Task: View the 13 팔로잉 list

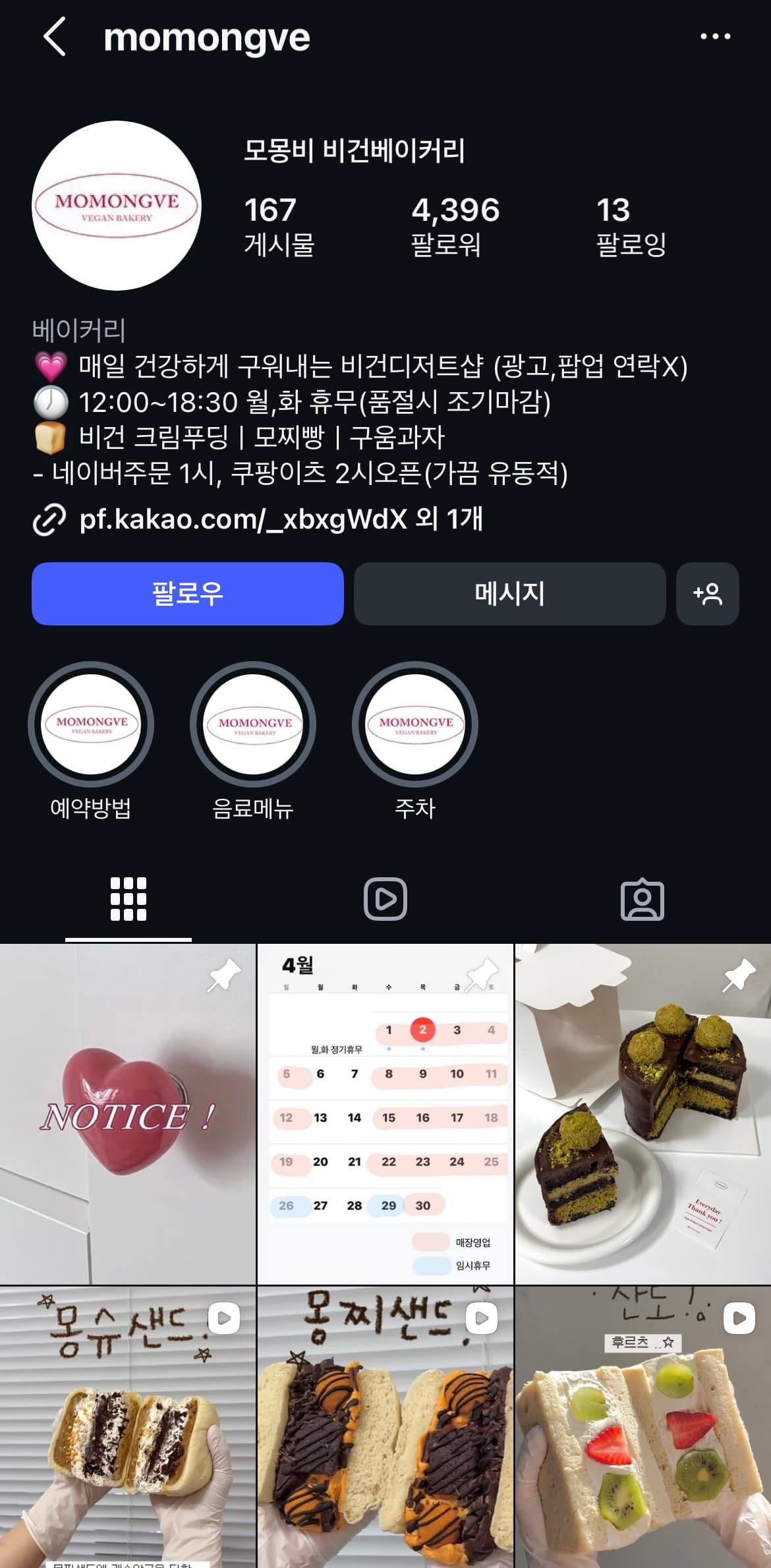Action: 631,225
